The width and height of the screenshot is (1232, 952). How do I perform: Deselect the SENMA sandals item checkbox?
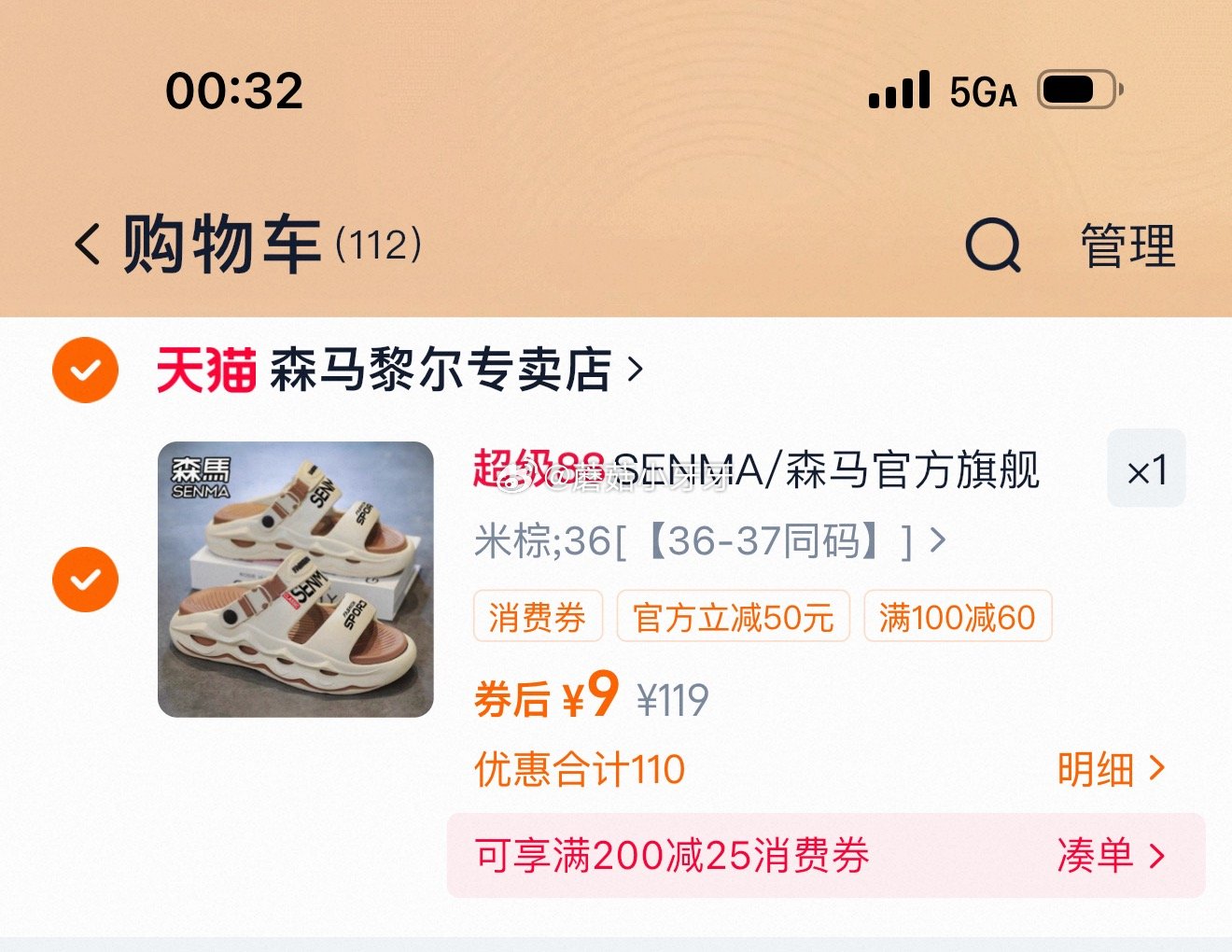pos(85,580)
